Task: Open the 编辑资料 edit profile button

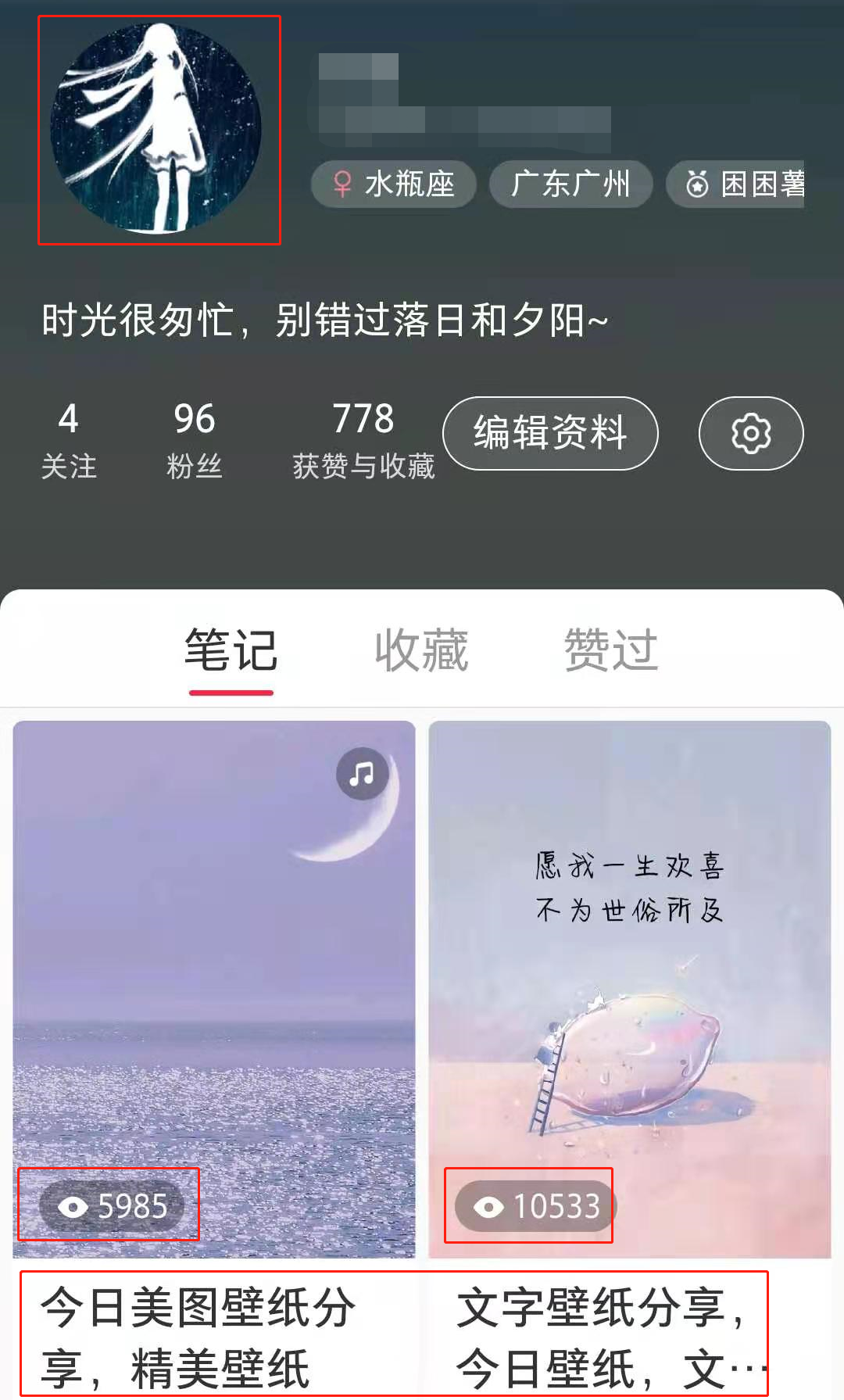Action: (550, 433)
